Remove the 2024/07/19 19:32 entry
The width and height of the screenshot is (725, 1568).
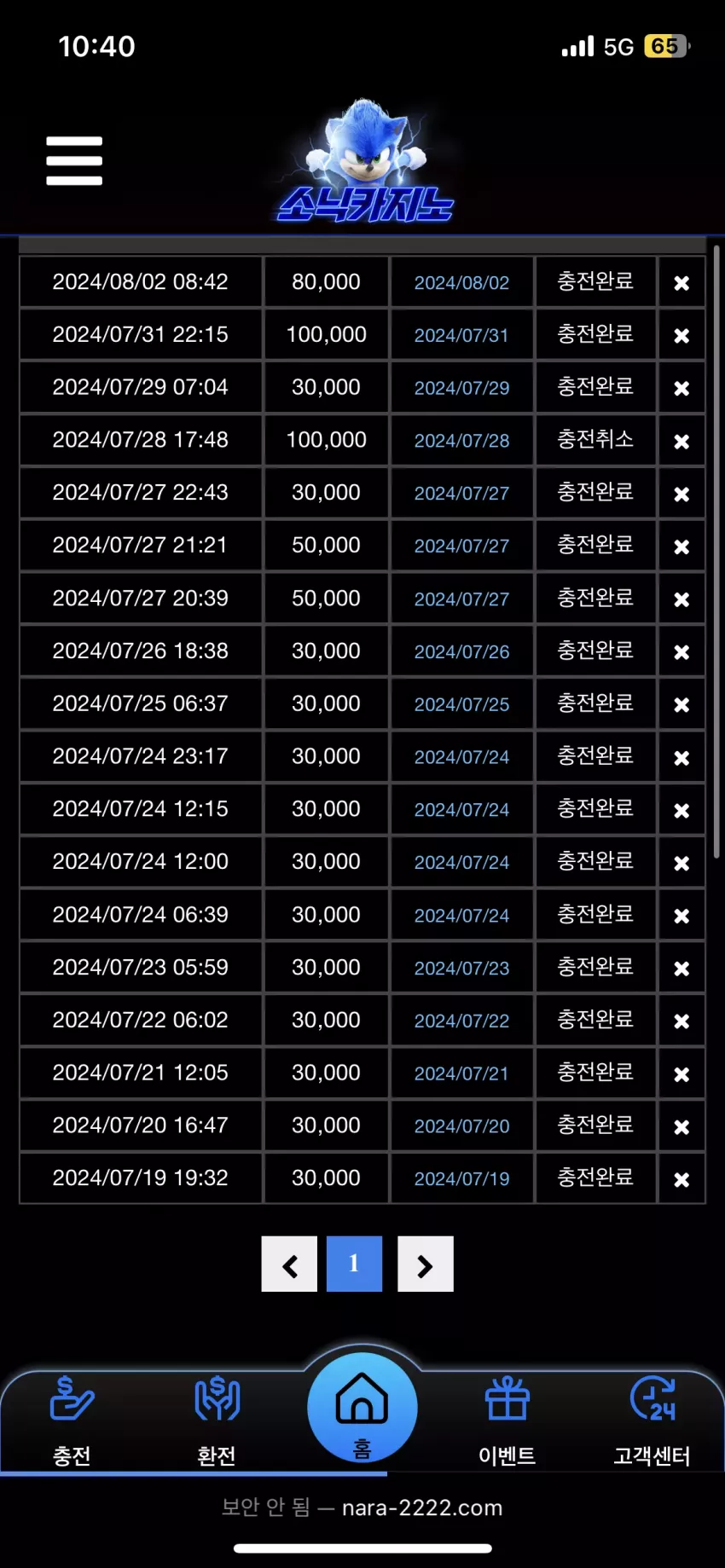[x=681, y=1179]
